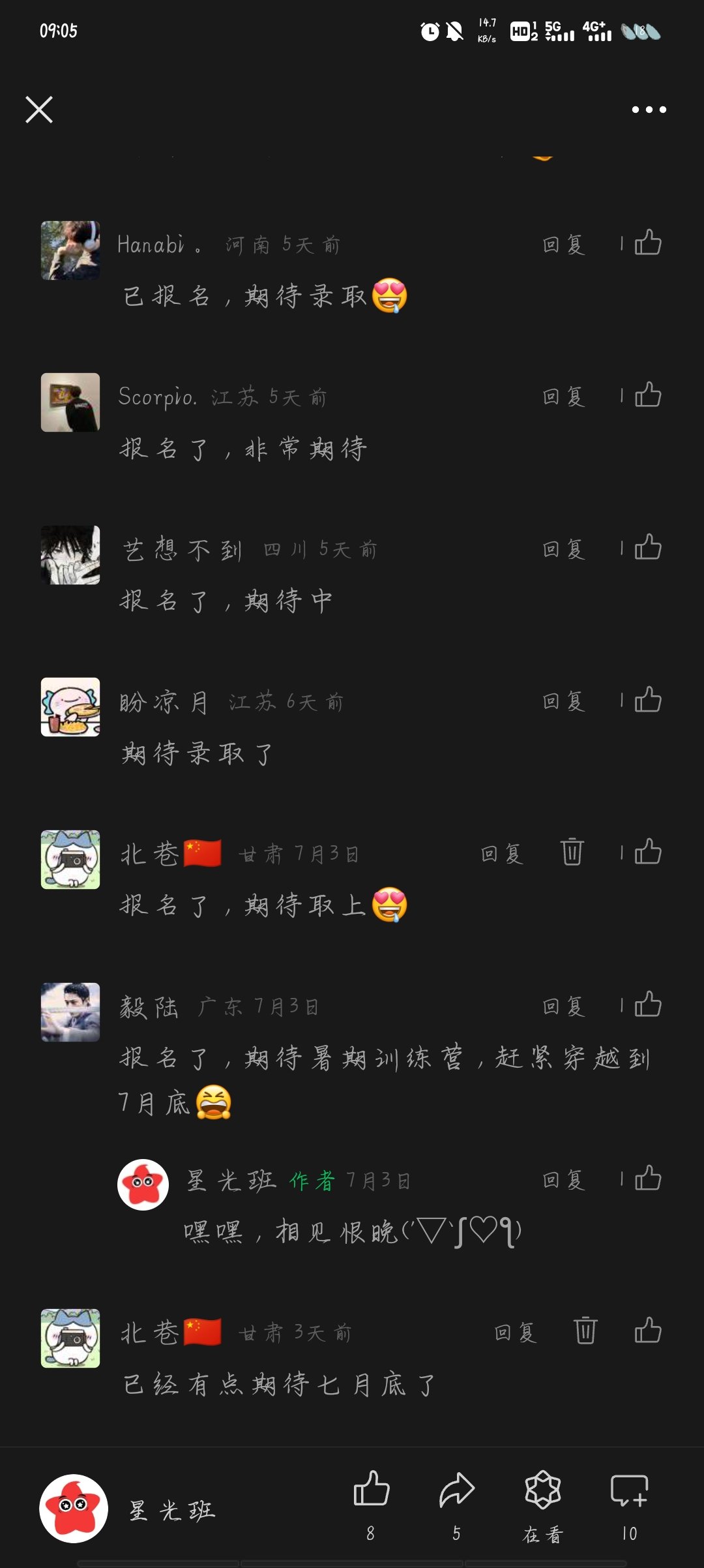Reply to 艺想不到's comment
The width and height of the screenshot is (704, 1568).
coord(564,549)
